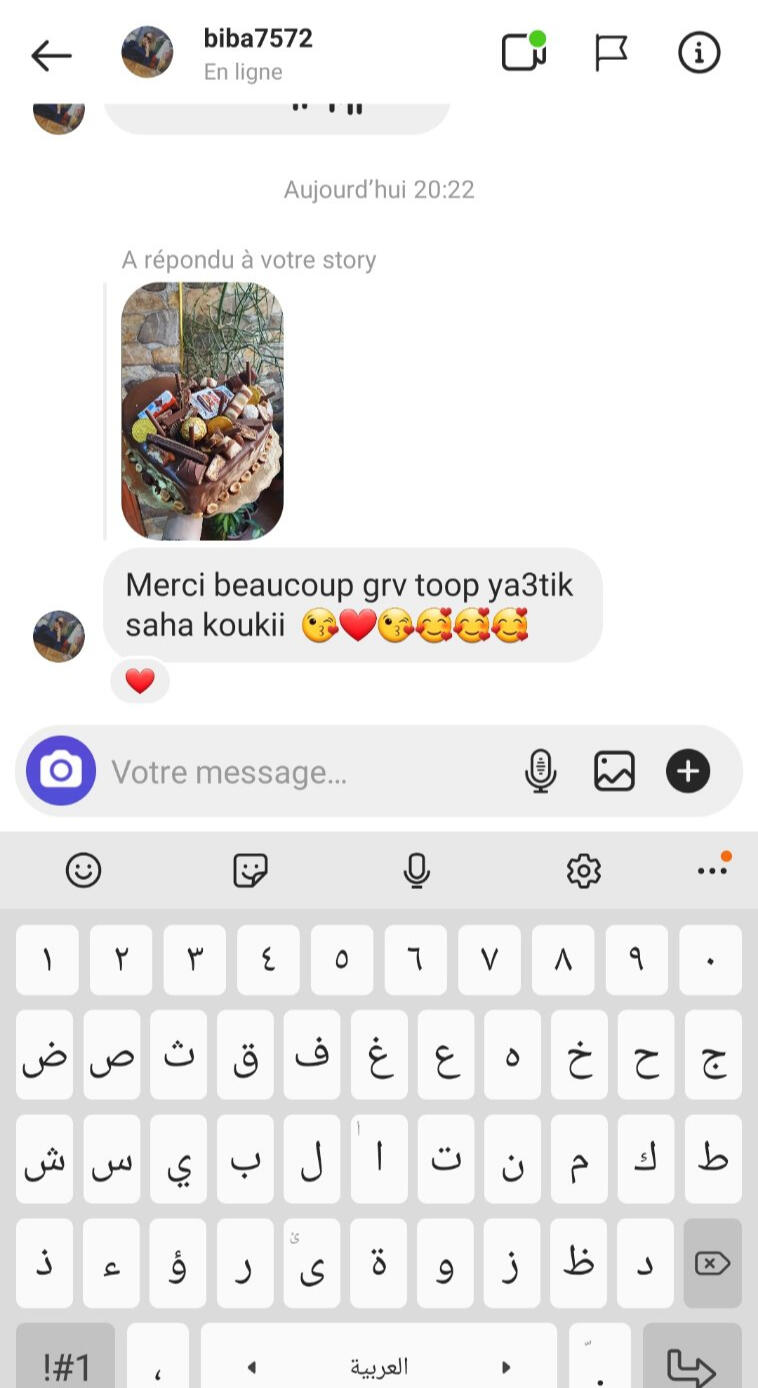Open biba7572's profile from the header

tap(257, 53)
